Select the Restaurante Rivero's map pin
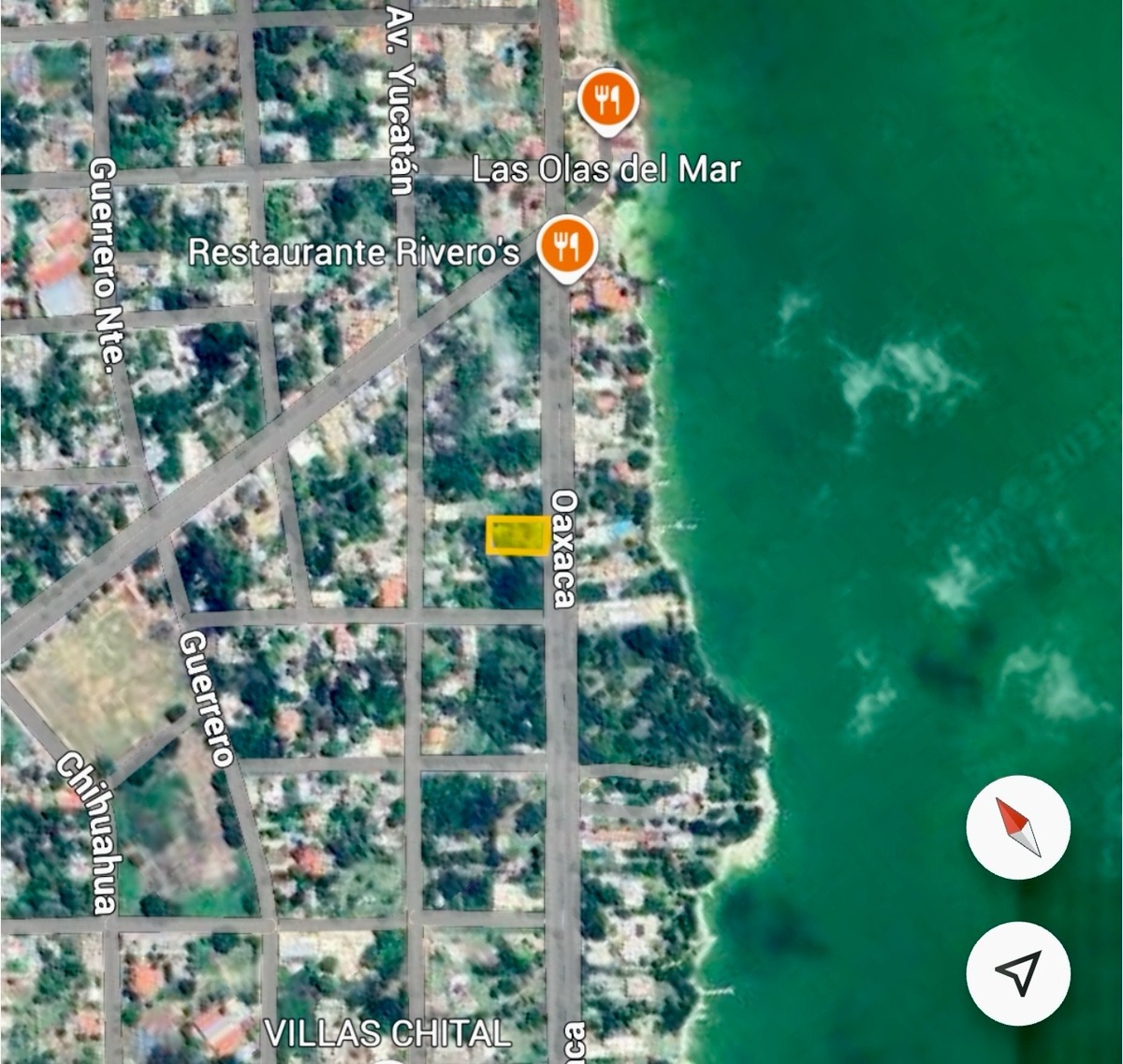The width and height of the screenshot is (1123, 1064). point(566,247)
